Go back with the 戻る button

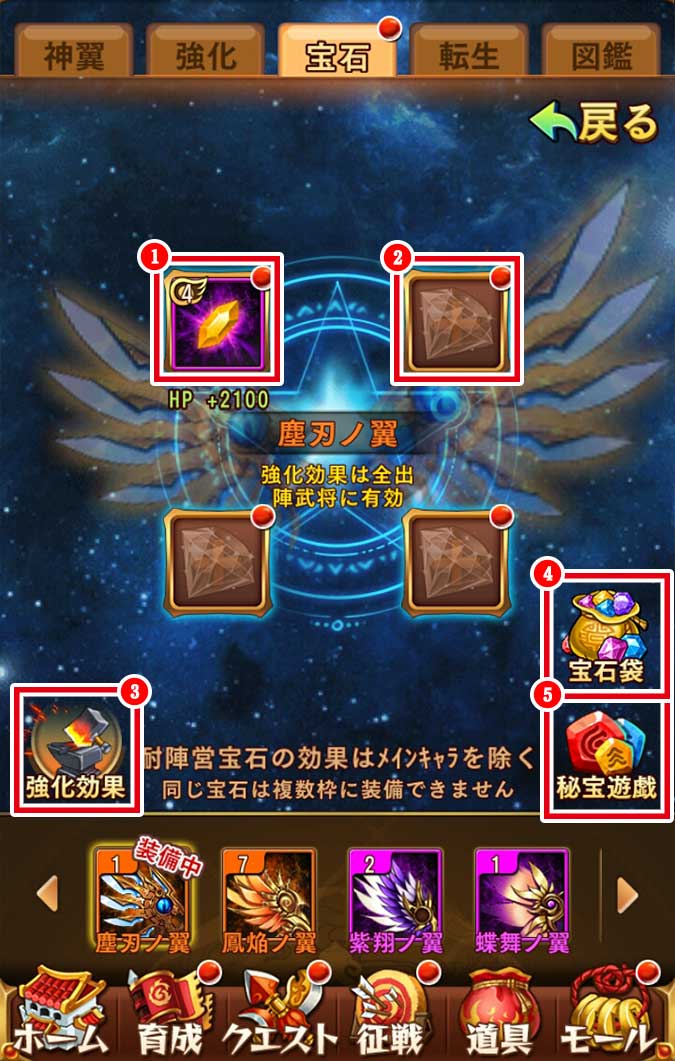point(595,124)
